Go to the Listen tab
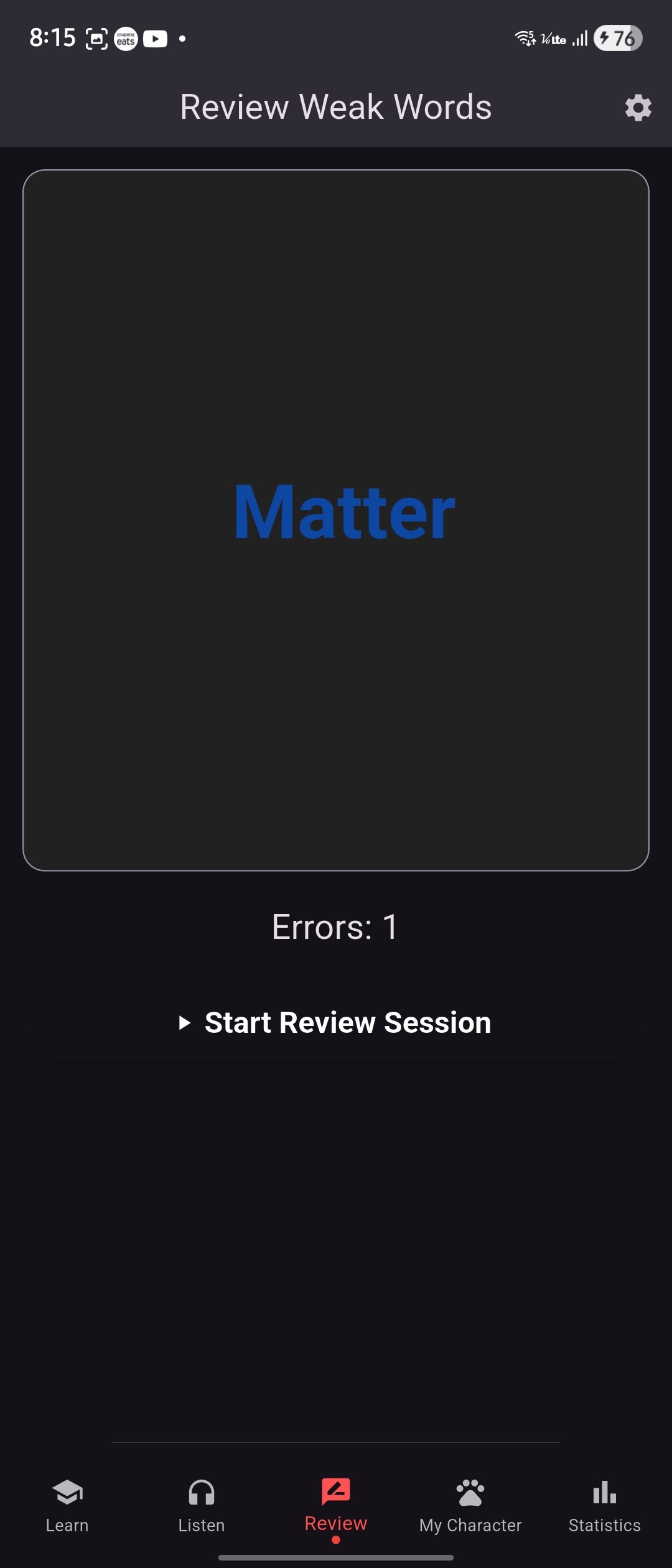The height and width of the screenshot is (1568, 672). (202, 1505)
